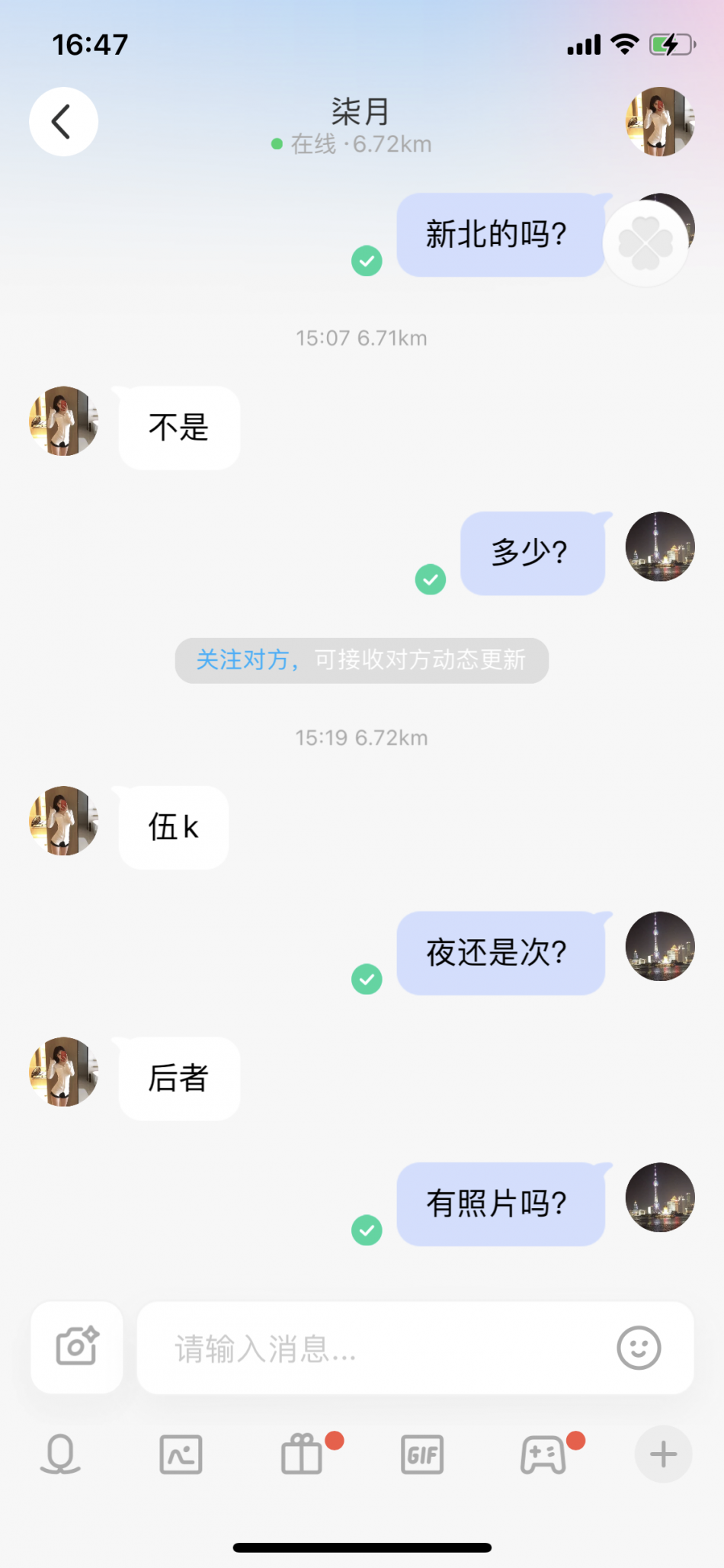The height and width of the screenshot is (1568, 724).
Task: Open the image gallery picker
Action: tap(181, 1454)
